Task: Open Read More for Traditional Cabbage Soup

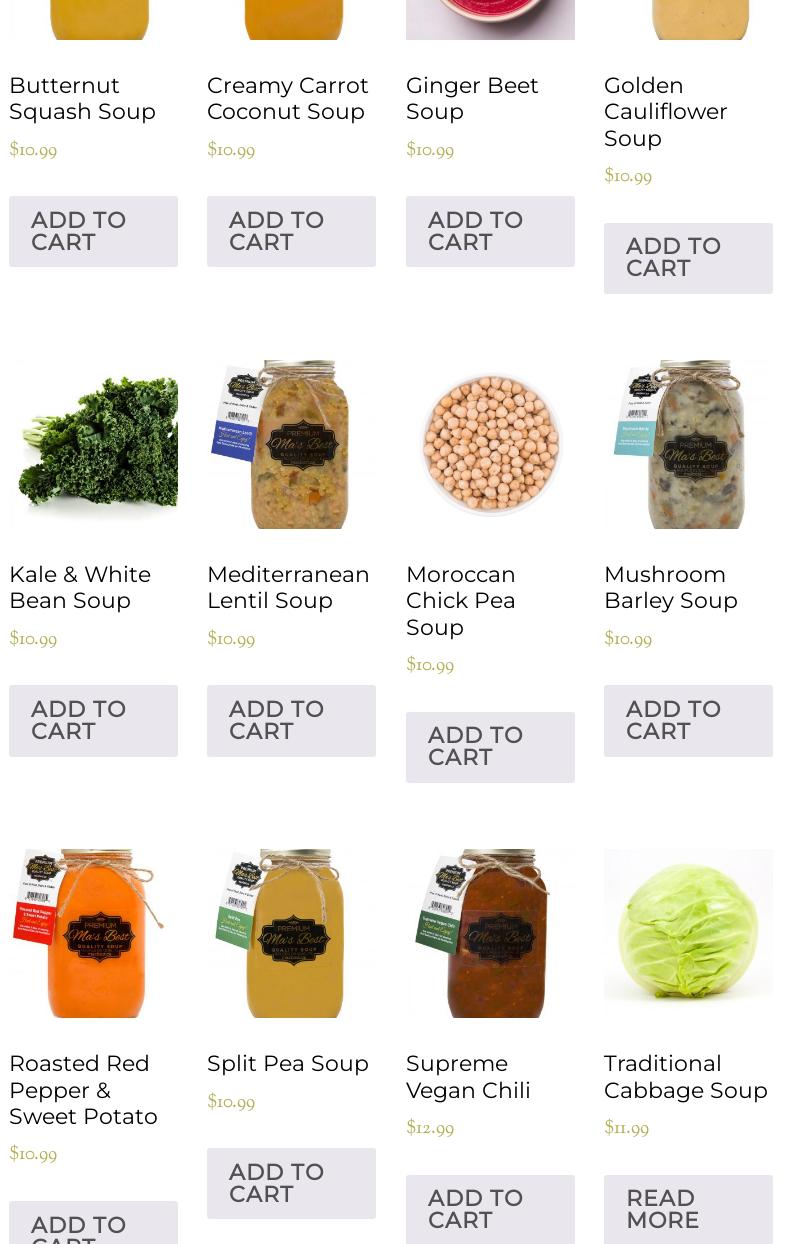Action: (688, 1209)
